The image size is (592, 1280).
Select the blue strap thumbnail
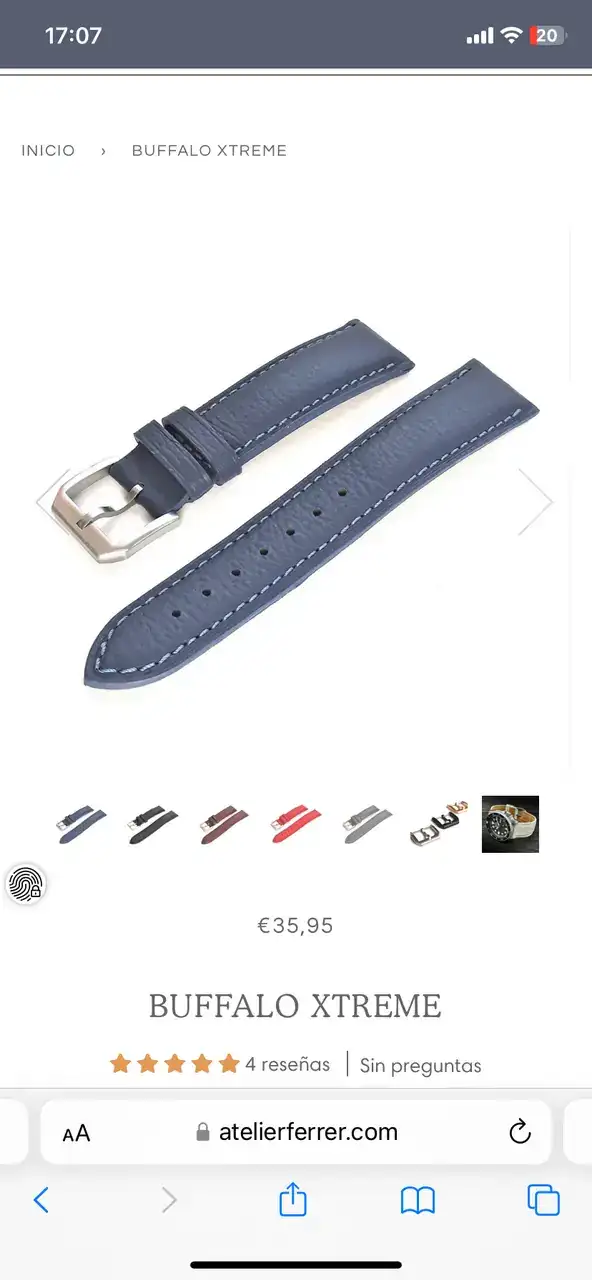pos(82,825)
